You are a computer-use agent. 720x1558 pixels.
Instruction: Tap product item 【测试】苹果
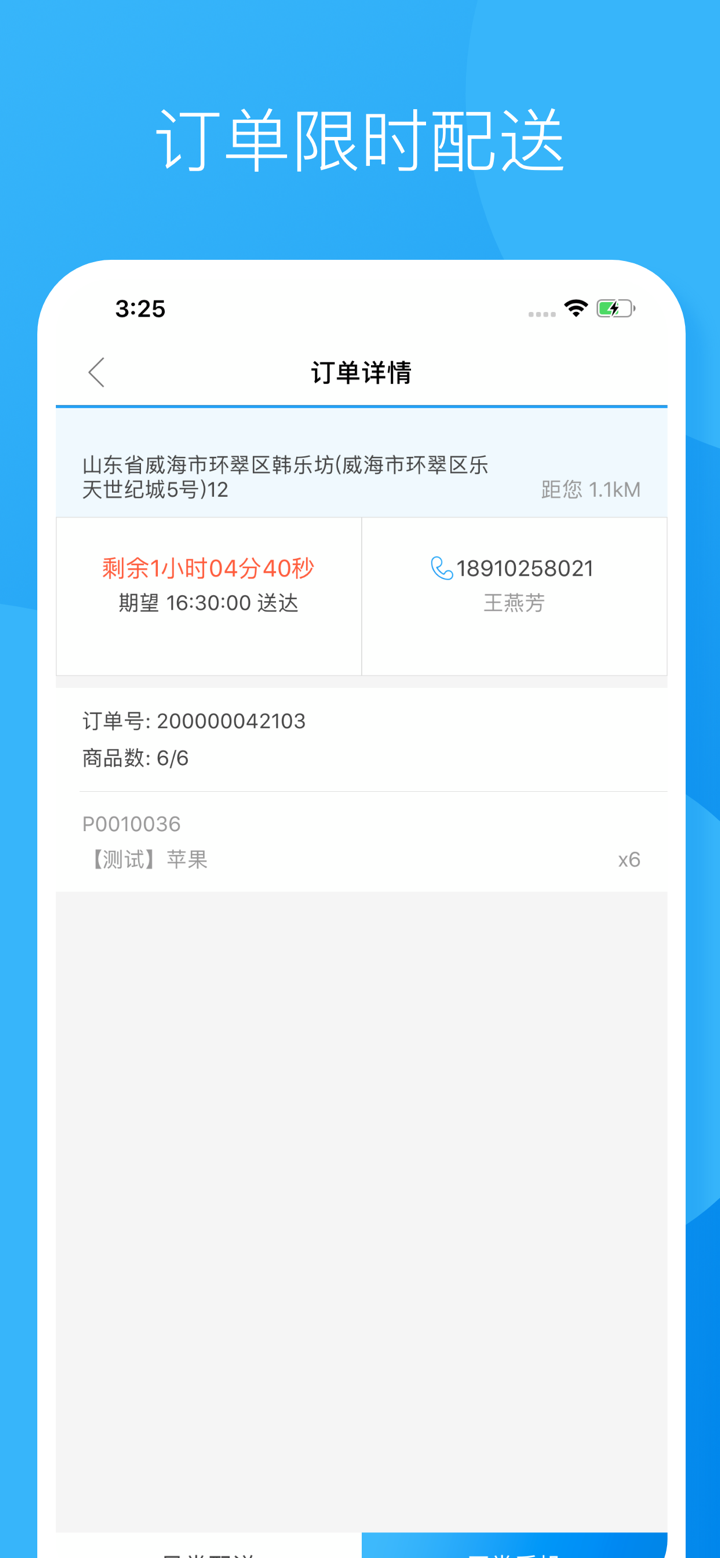pos(145,858)
